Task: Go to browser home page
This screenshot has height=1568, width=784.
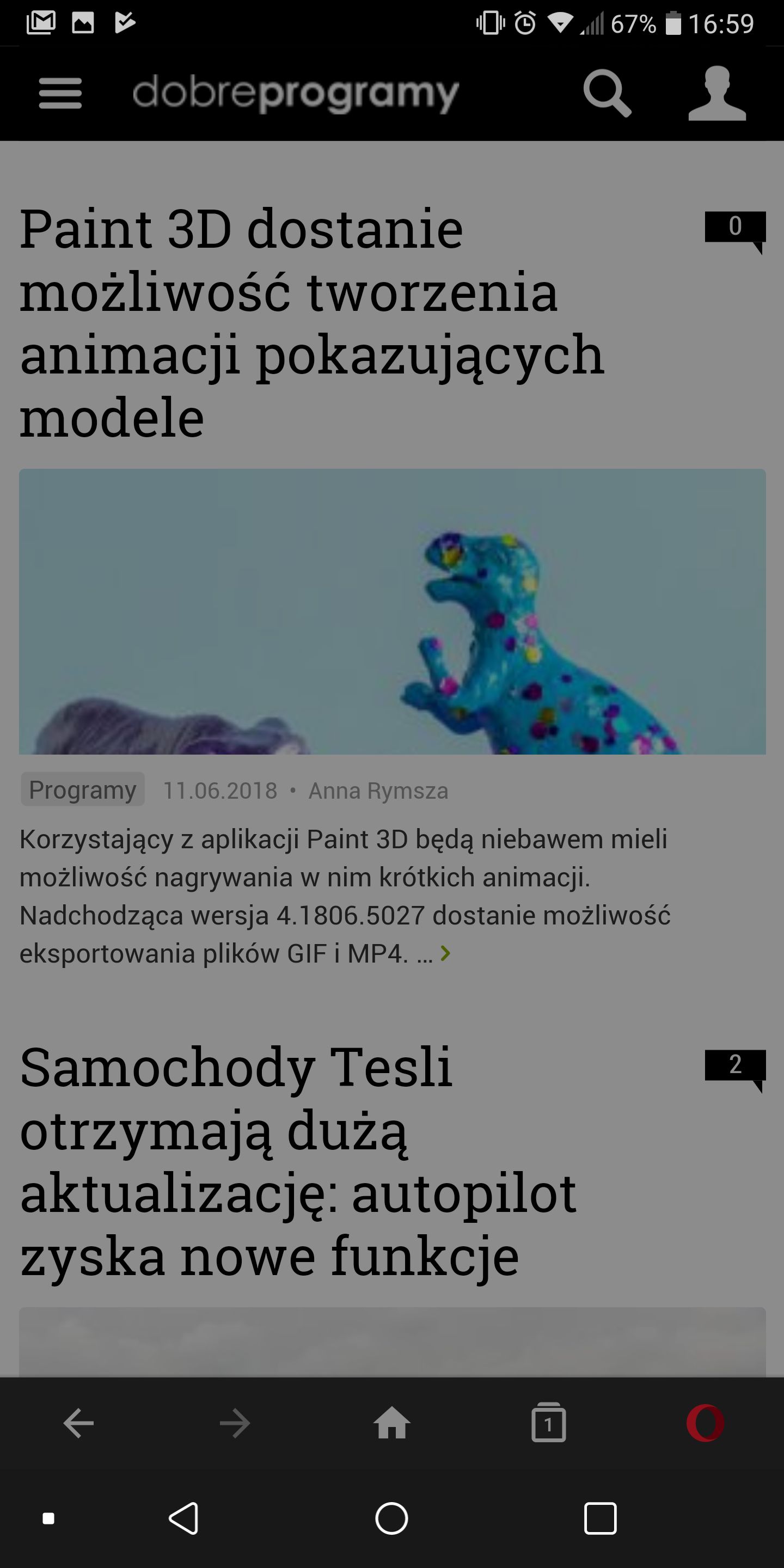Action: [x=391, y=1424]
